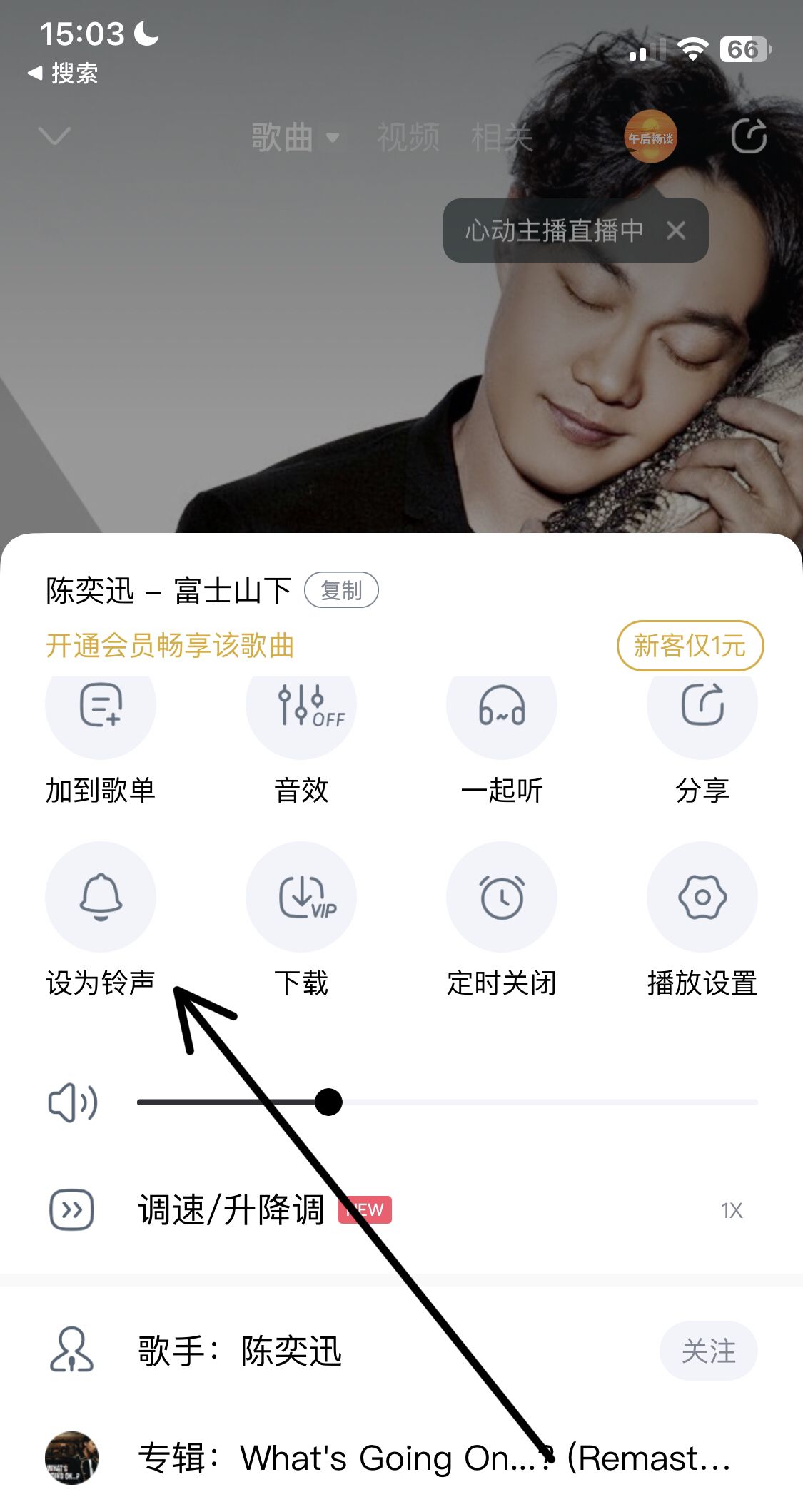Tap 新客仅1元 membership offer

(690, 646)
